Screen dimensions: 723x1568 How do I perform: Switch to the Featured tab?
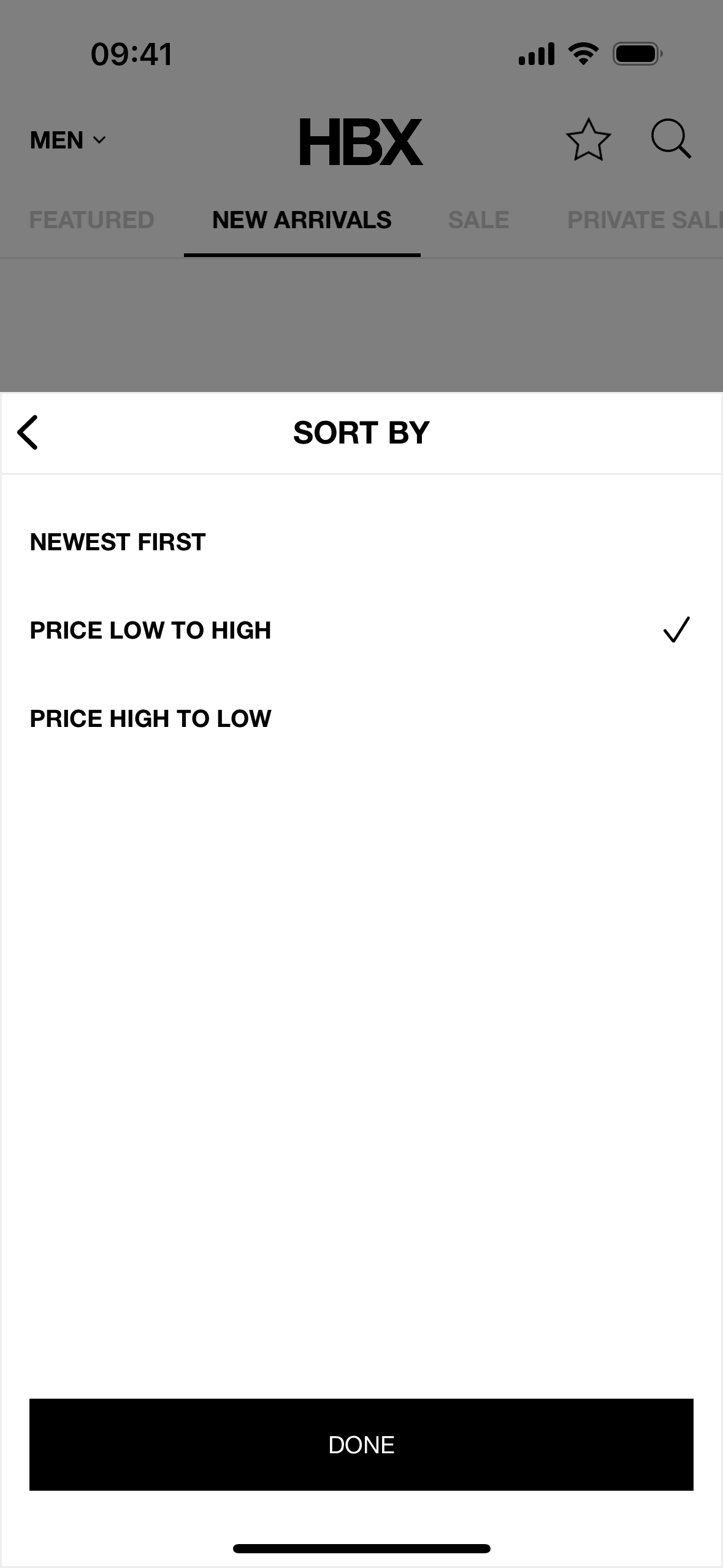point(91,220)
